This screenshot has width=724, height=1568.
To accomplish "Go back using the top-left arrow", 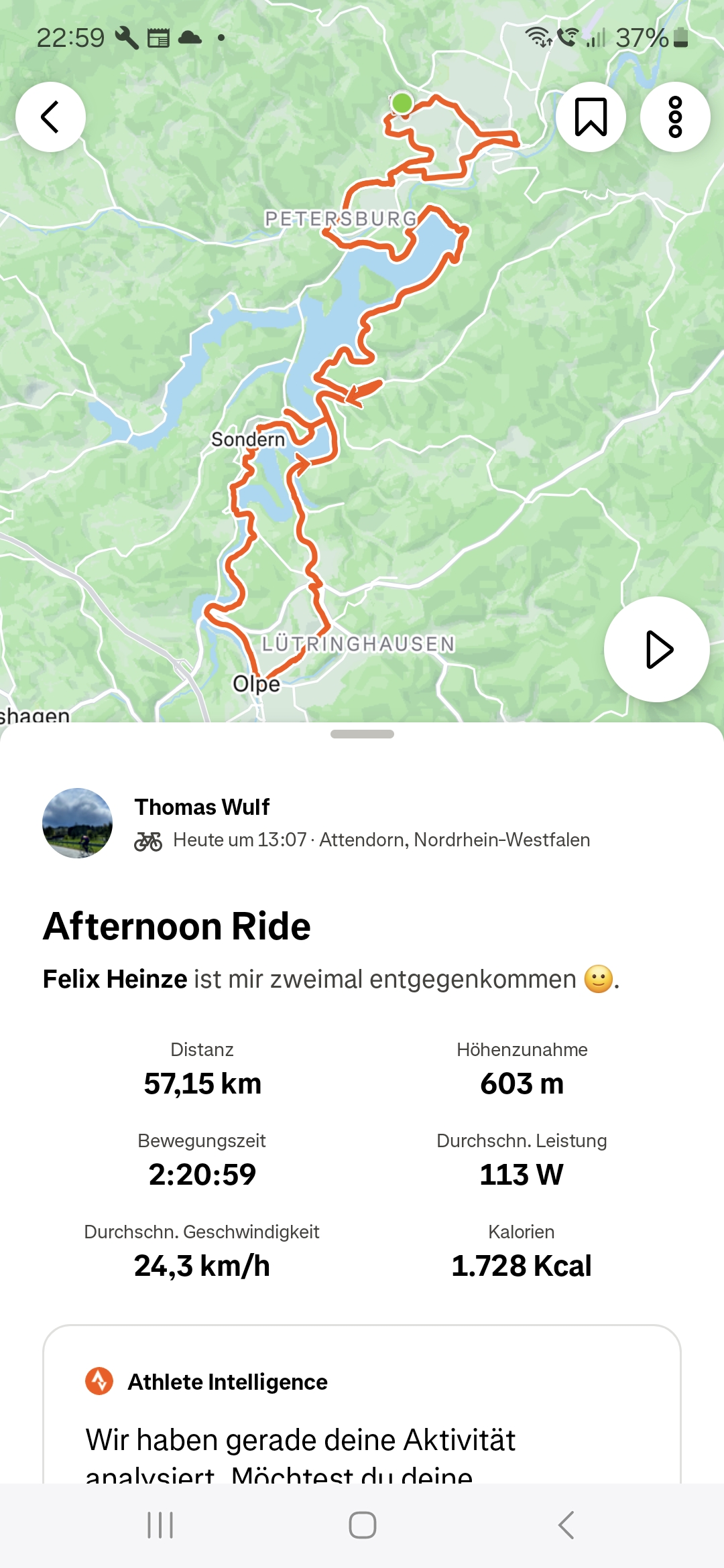I will [50, 117].
